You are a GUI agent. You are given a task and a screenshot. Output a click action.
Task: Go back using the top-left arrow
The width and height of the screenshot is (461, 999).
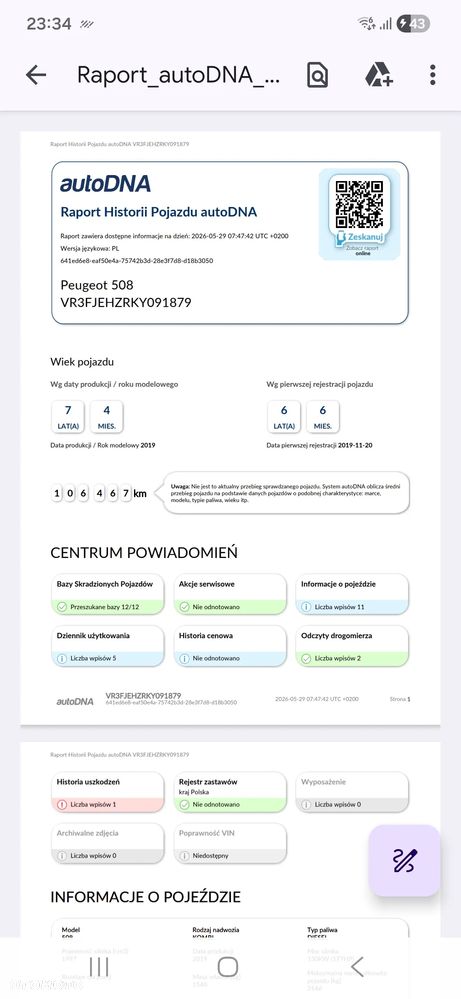(x=36, y=75)
